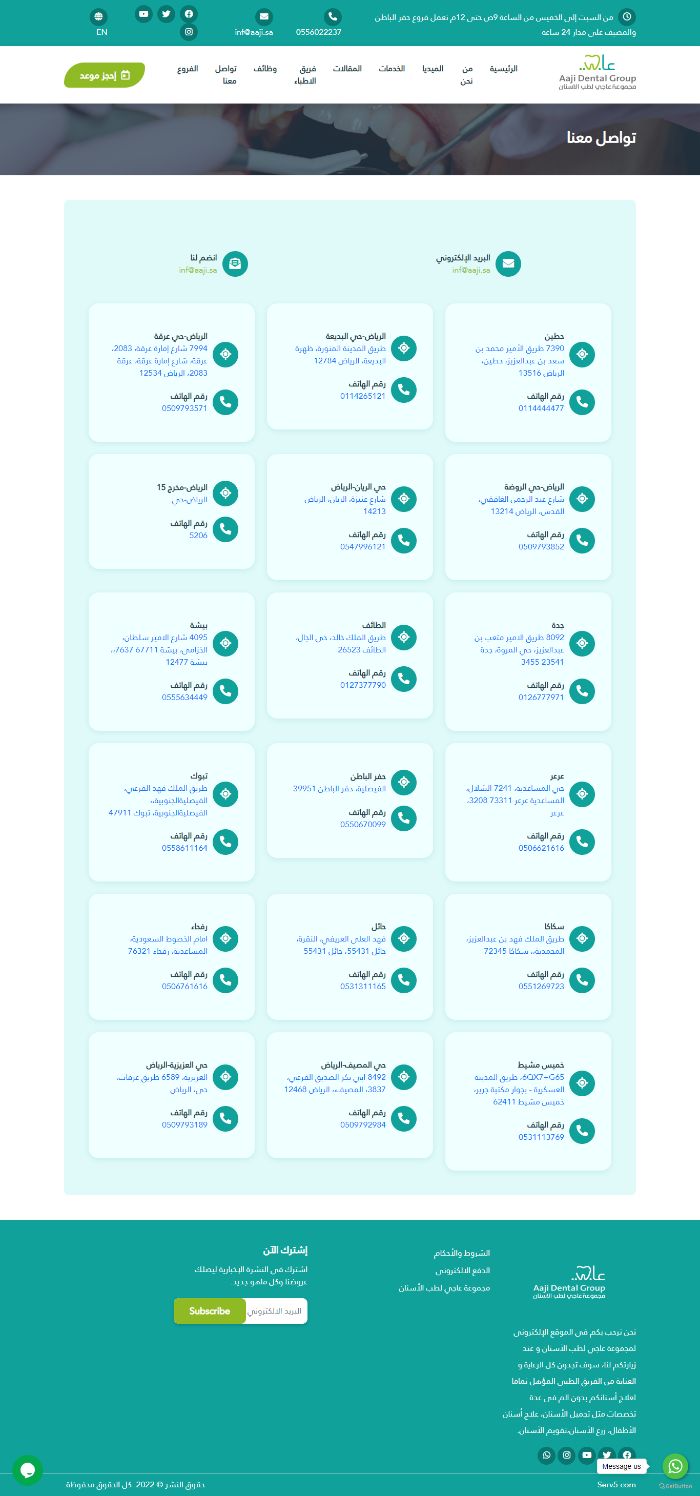The image size is (700, 1496).
Task: Call the جدة branch number 0126777971
Action: coord(541,697)
